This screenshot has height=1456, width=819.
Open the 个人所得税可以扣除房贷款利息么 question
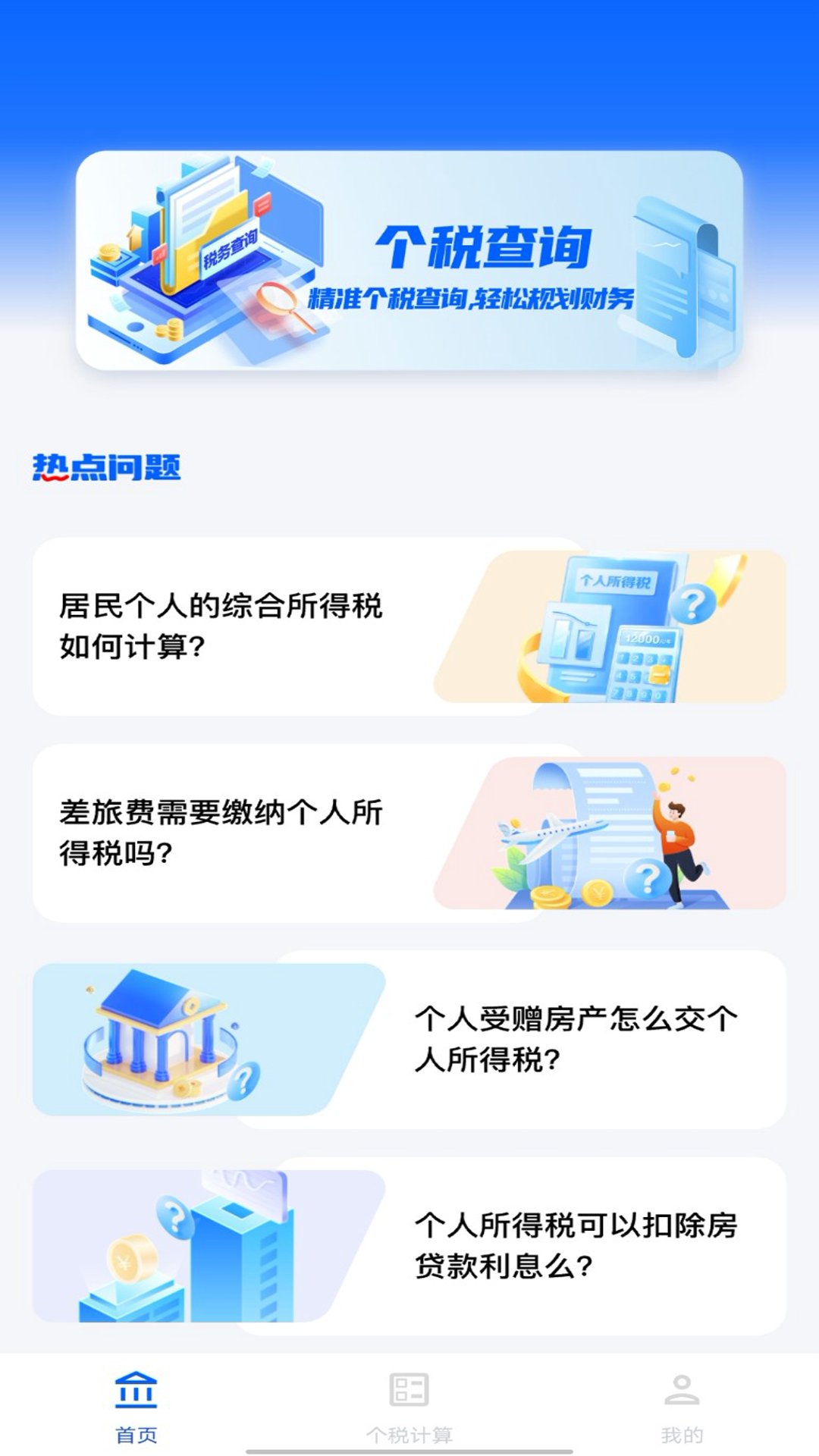(x=409, y=1246)
